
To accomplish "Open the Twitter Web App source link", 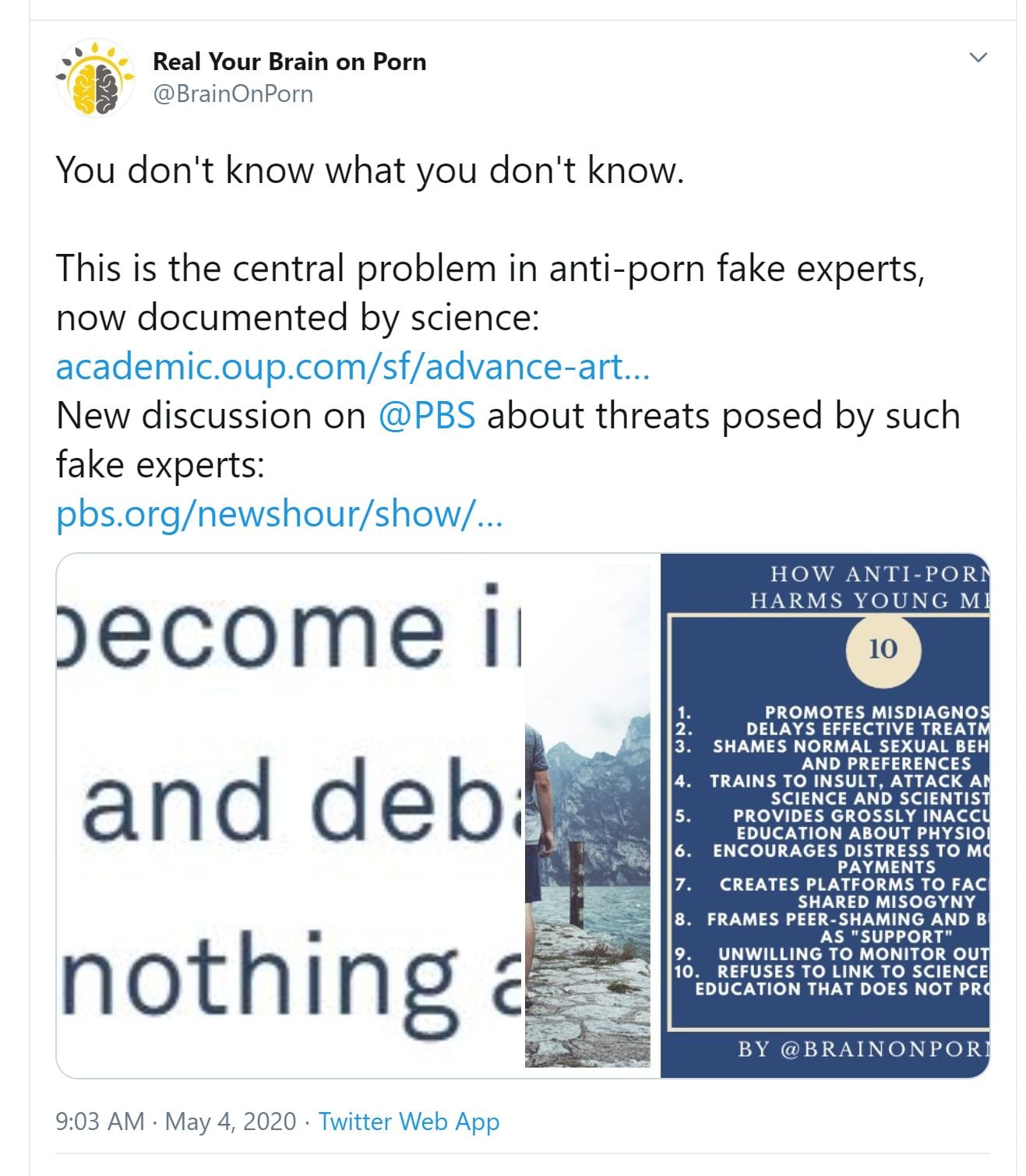I will click(x=408, y=1121).
